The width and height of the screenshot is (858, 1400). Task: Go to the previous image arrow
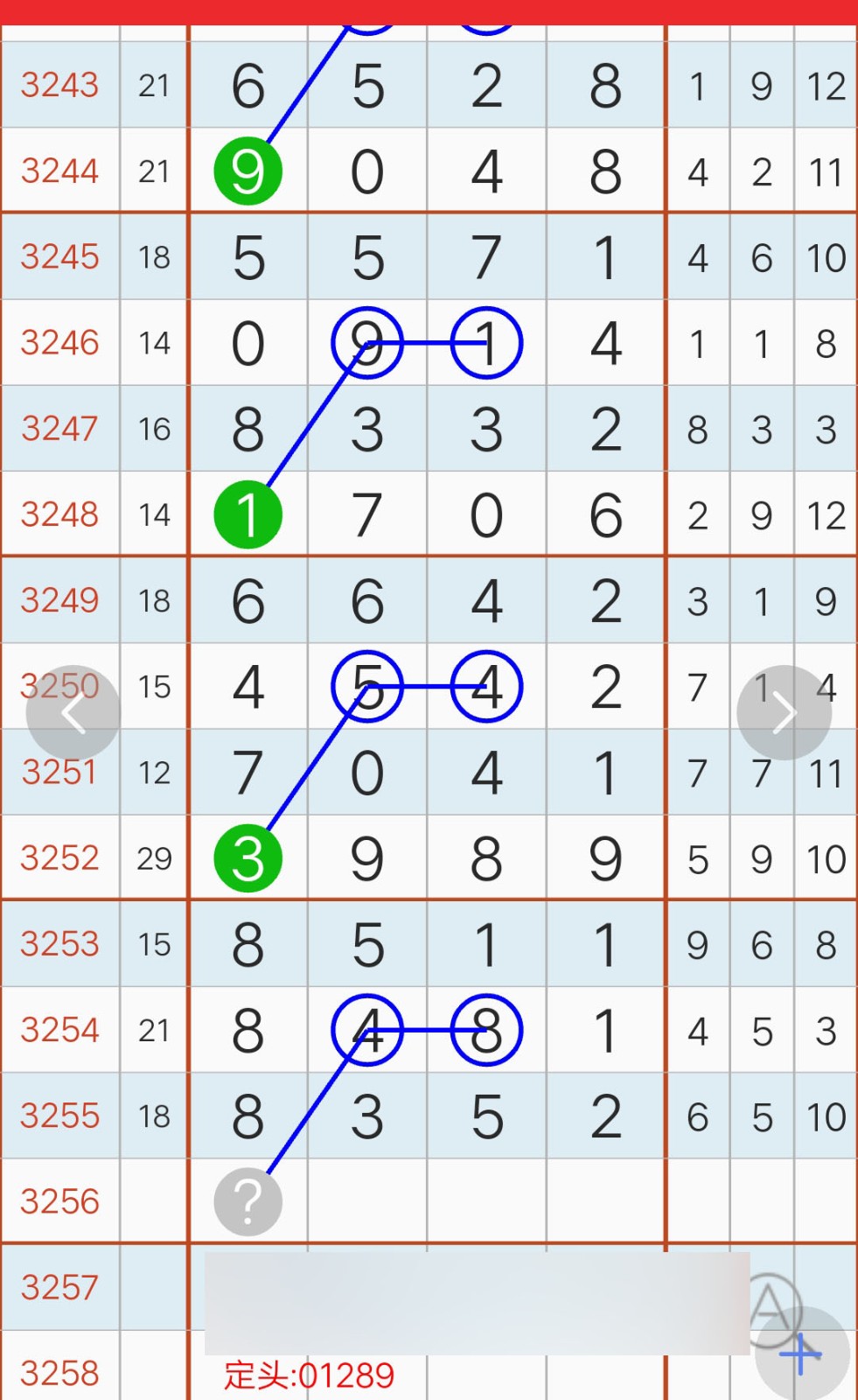pyautogui.click(x=73, y=712)
